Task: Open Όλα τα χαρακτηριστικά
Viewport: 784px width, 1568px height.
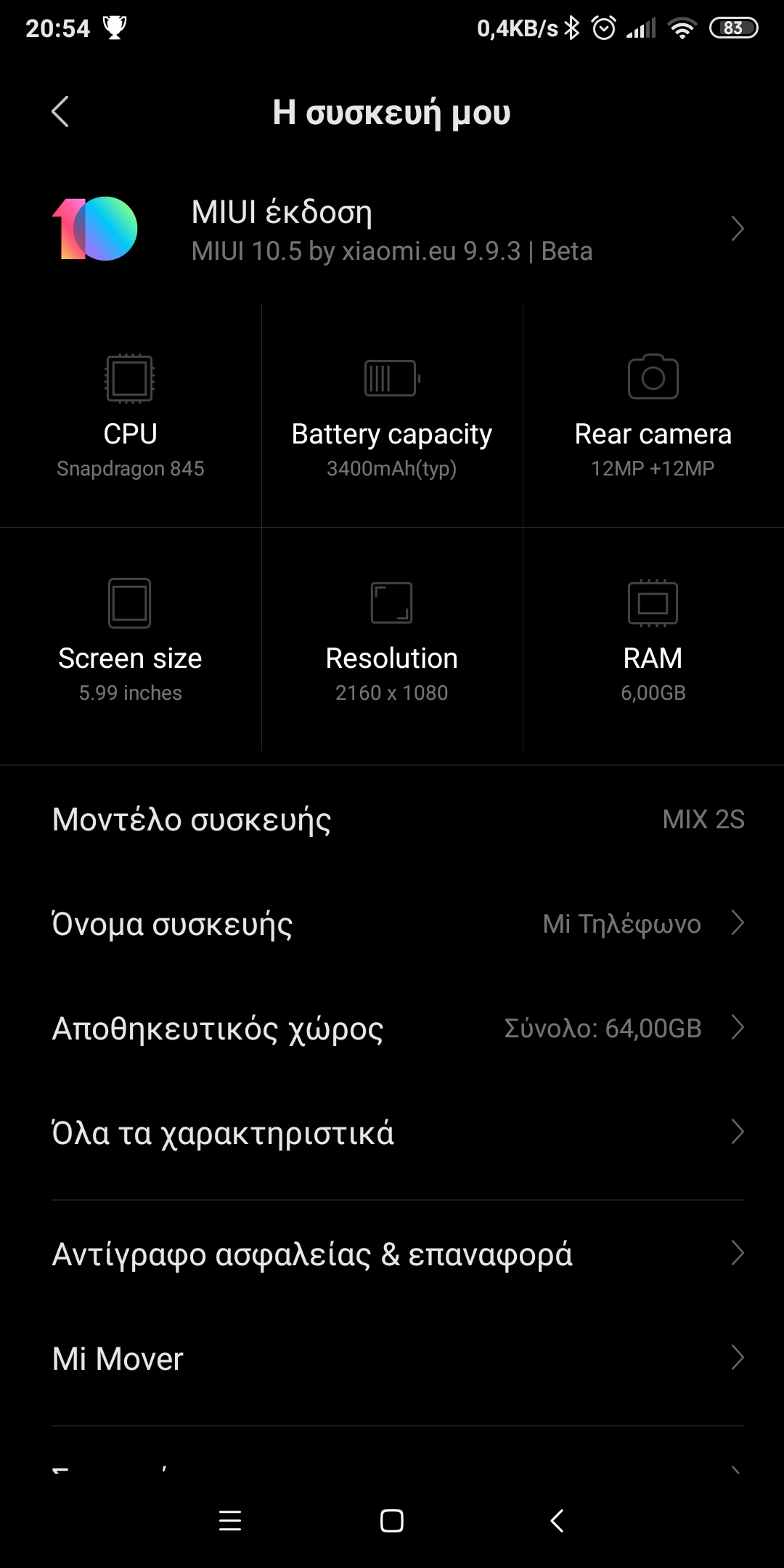Action: click(392, 1132)
